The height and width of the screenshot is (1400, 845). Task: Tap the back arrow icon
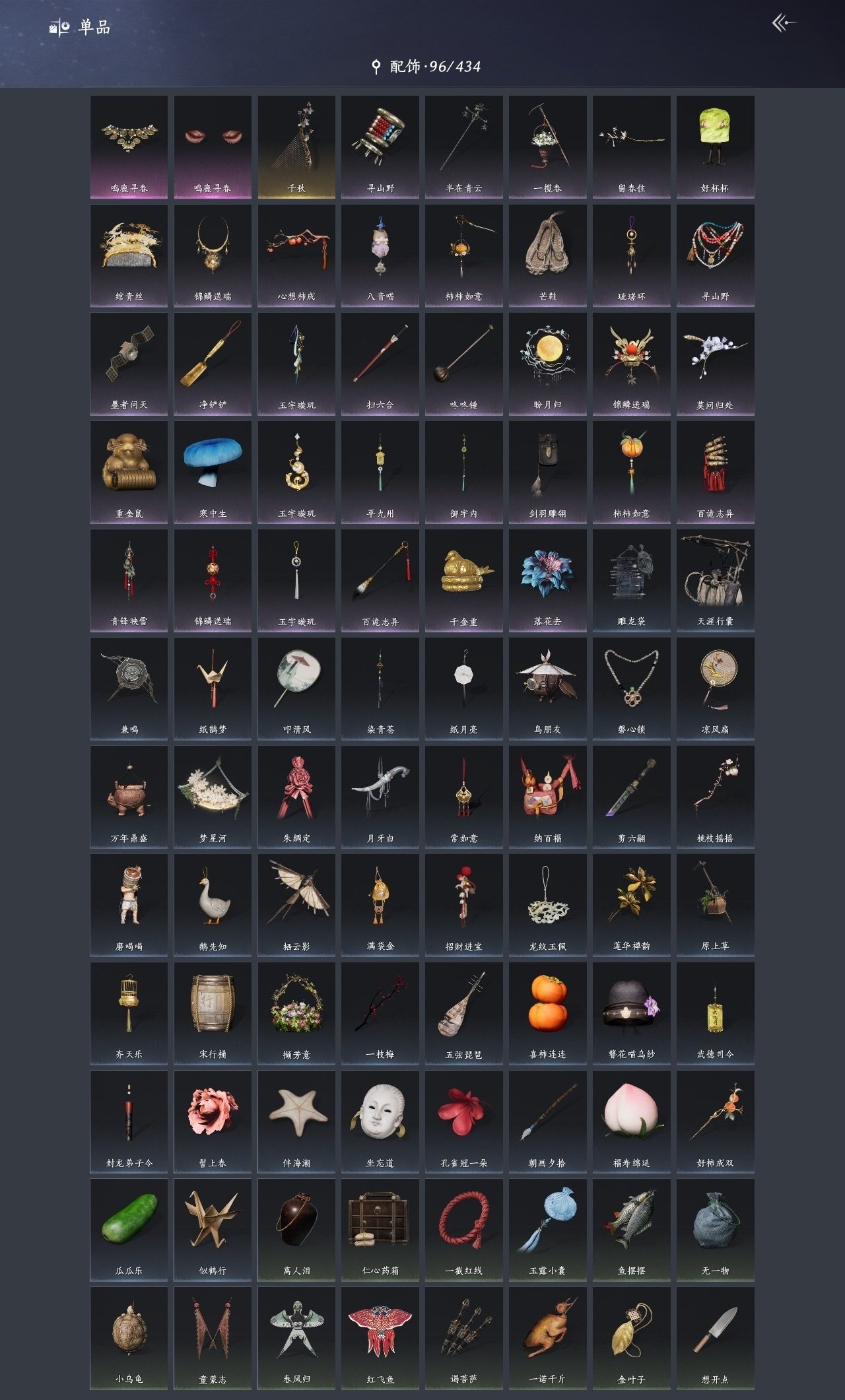784,24
